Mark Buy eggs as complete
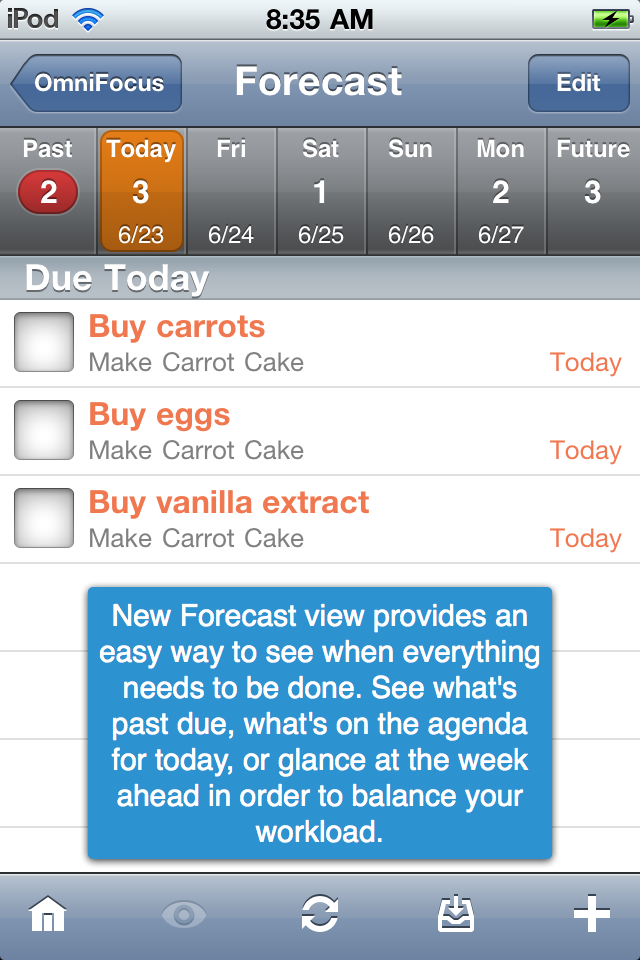Screen dimensions: 640x960 (44, 430)
